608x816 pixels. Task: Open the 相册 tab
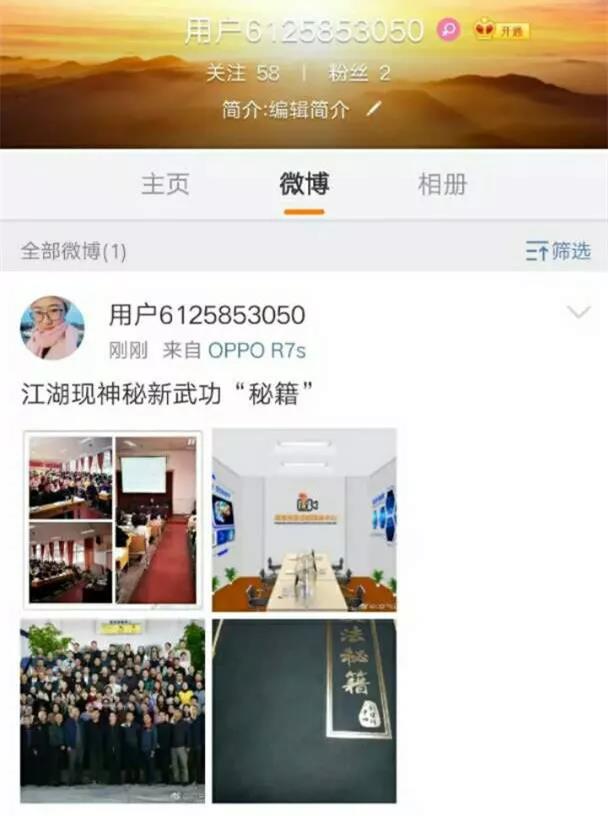442,185
